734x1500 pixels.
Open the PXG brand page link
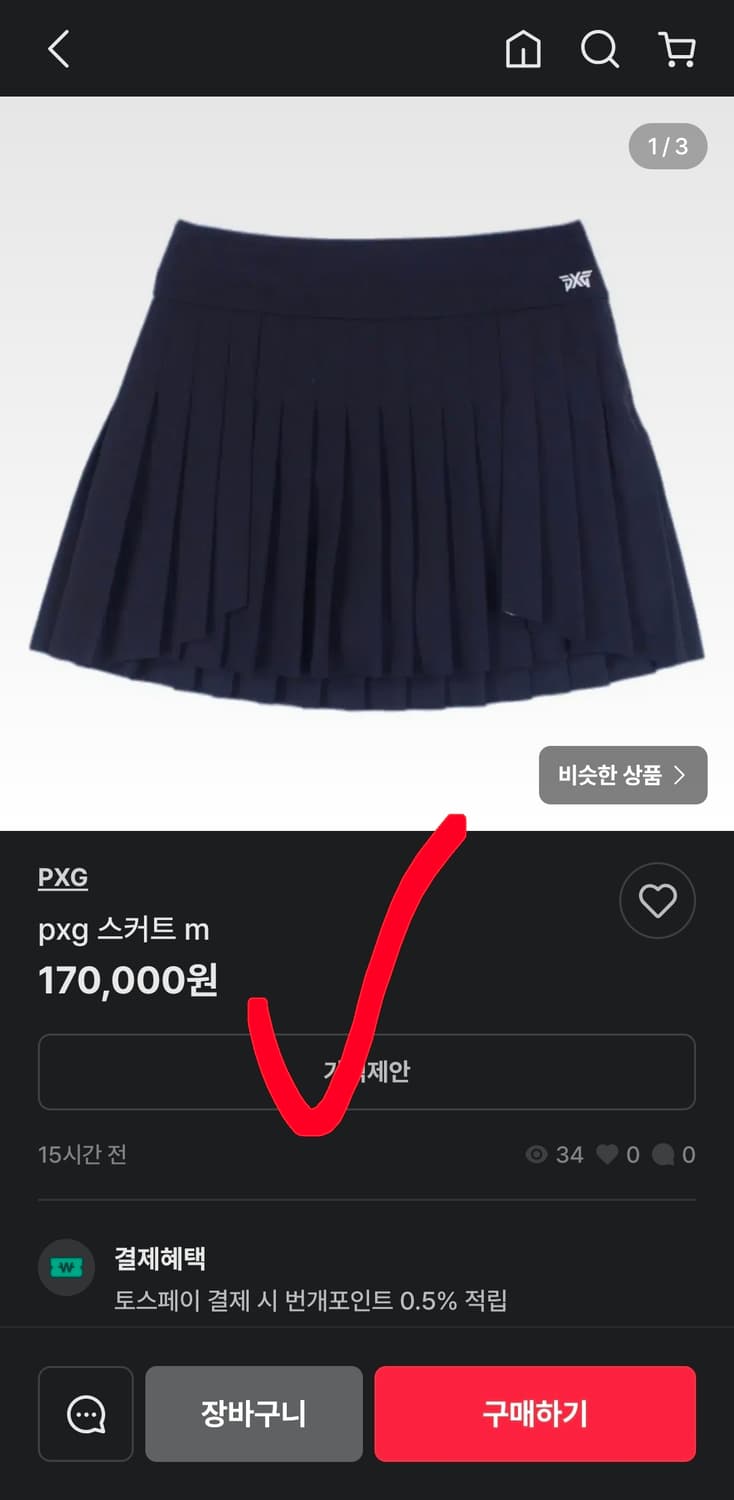(62, 876)
